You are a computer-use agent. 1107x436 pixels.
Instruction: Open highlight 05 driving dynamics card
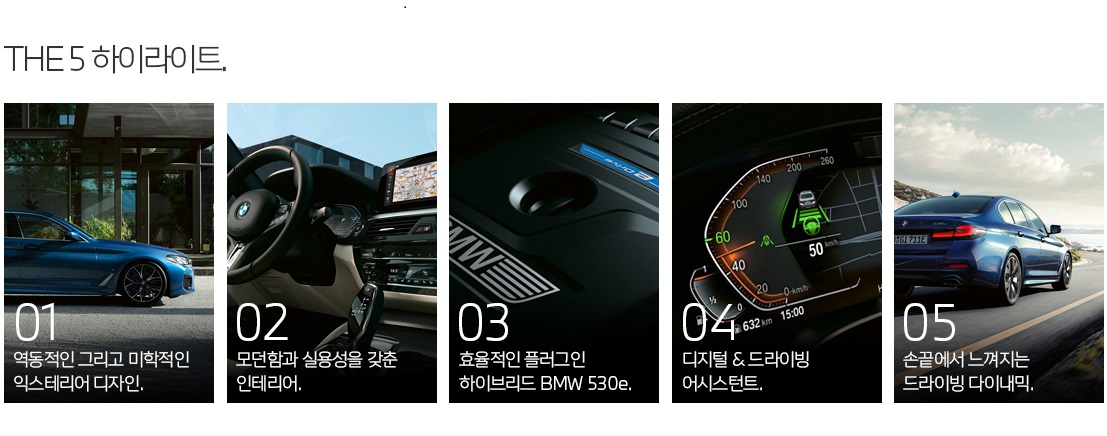[998, 253]
